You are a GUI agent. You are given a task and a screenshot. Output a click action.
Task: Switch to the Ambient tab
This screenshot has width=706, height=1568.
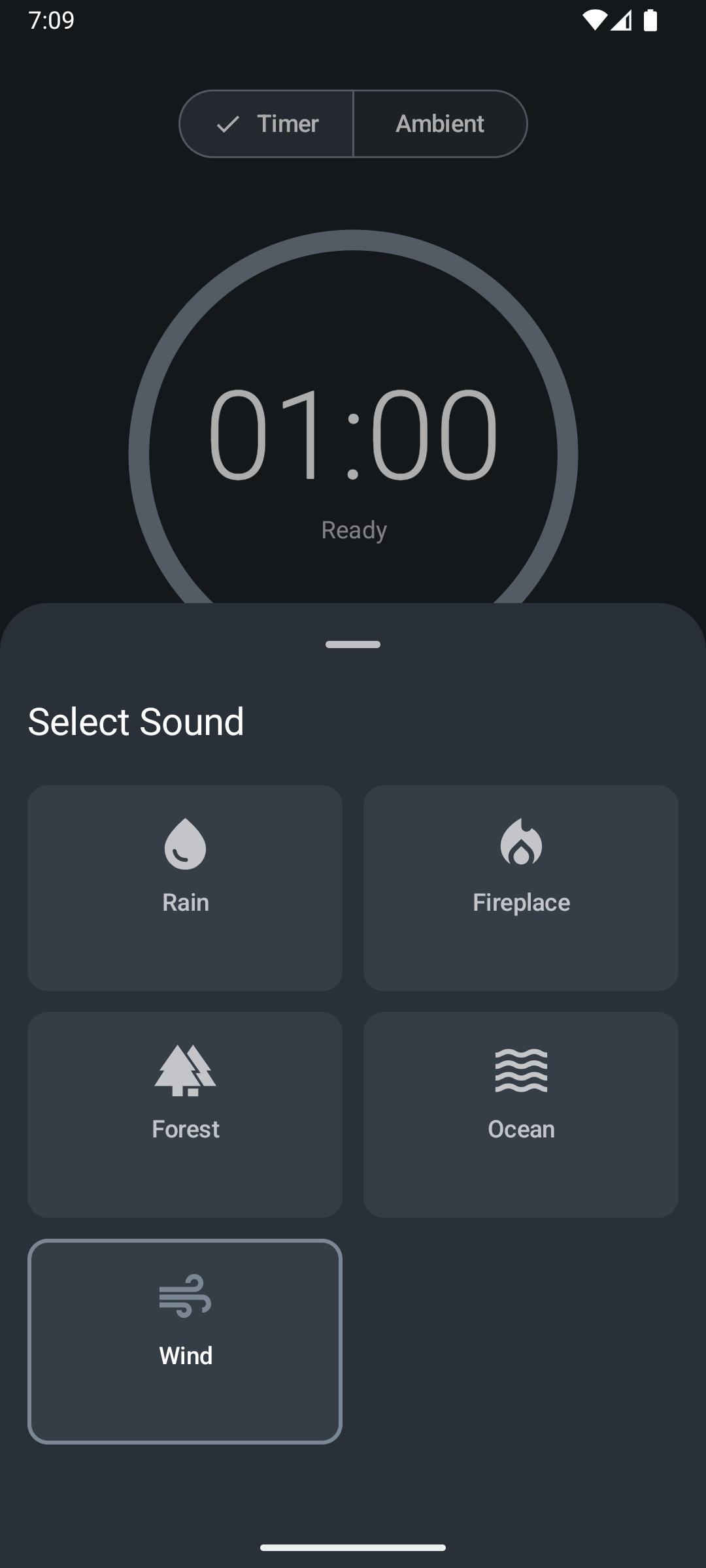pyautogui.click(x=441, y=124)
